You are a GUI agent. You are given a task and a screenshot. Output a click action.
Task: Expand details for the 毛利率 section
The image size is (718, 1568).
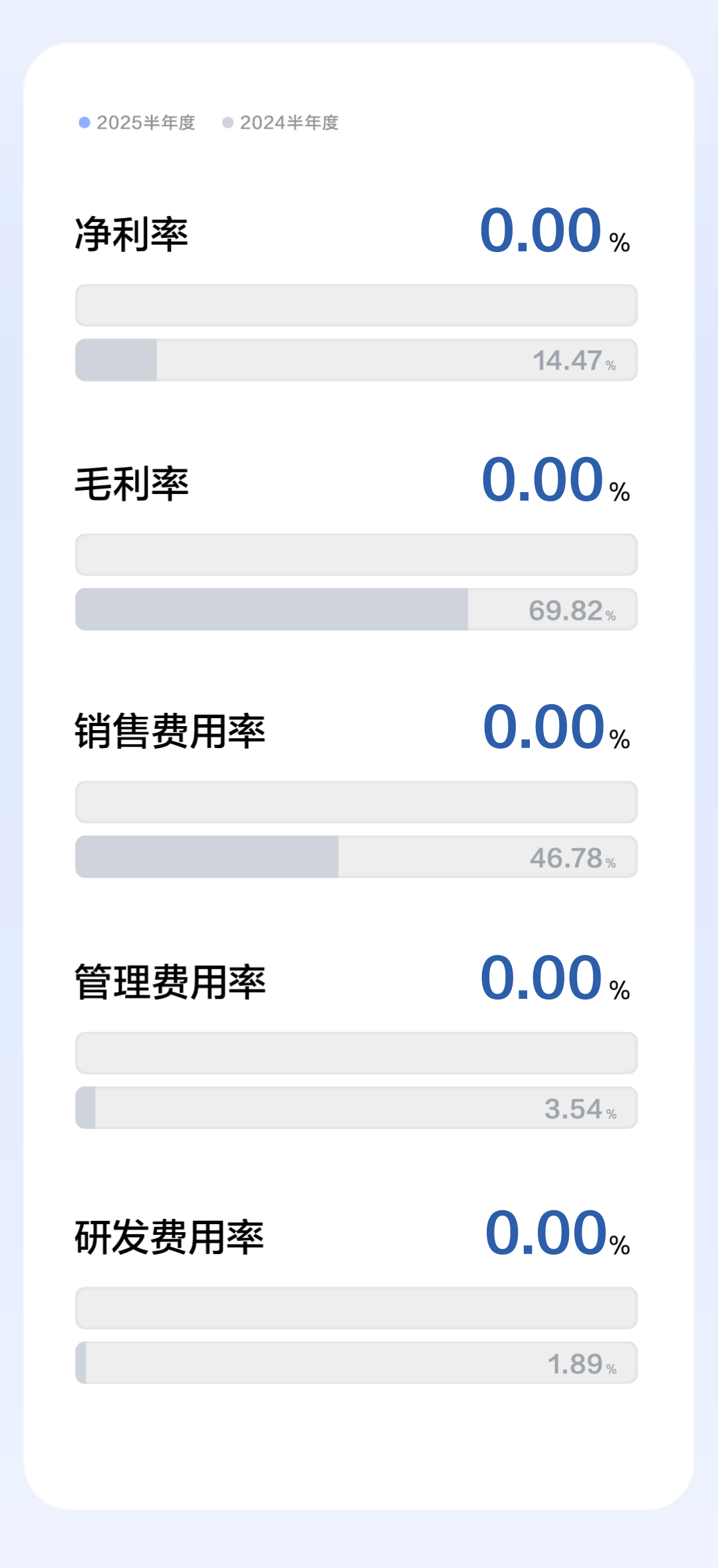pyautogui.click(x=356, y=555)
